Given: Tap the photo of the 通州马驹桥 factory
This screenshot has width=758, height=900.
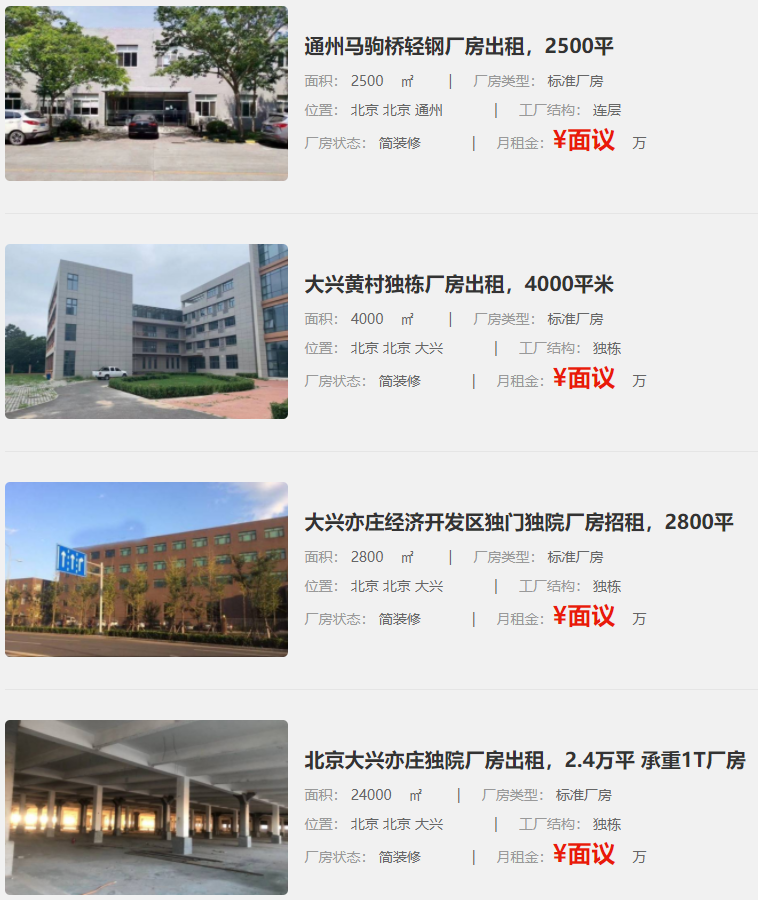Looking at the screenshot, I should [146, 93].
